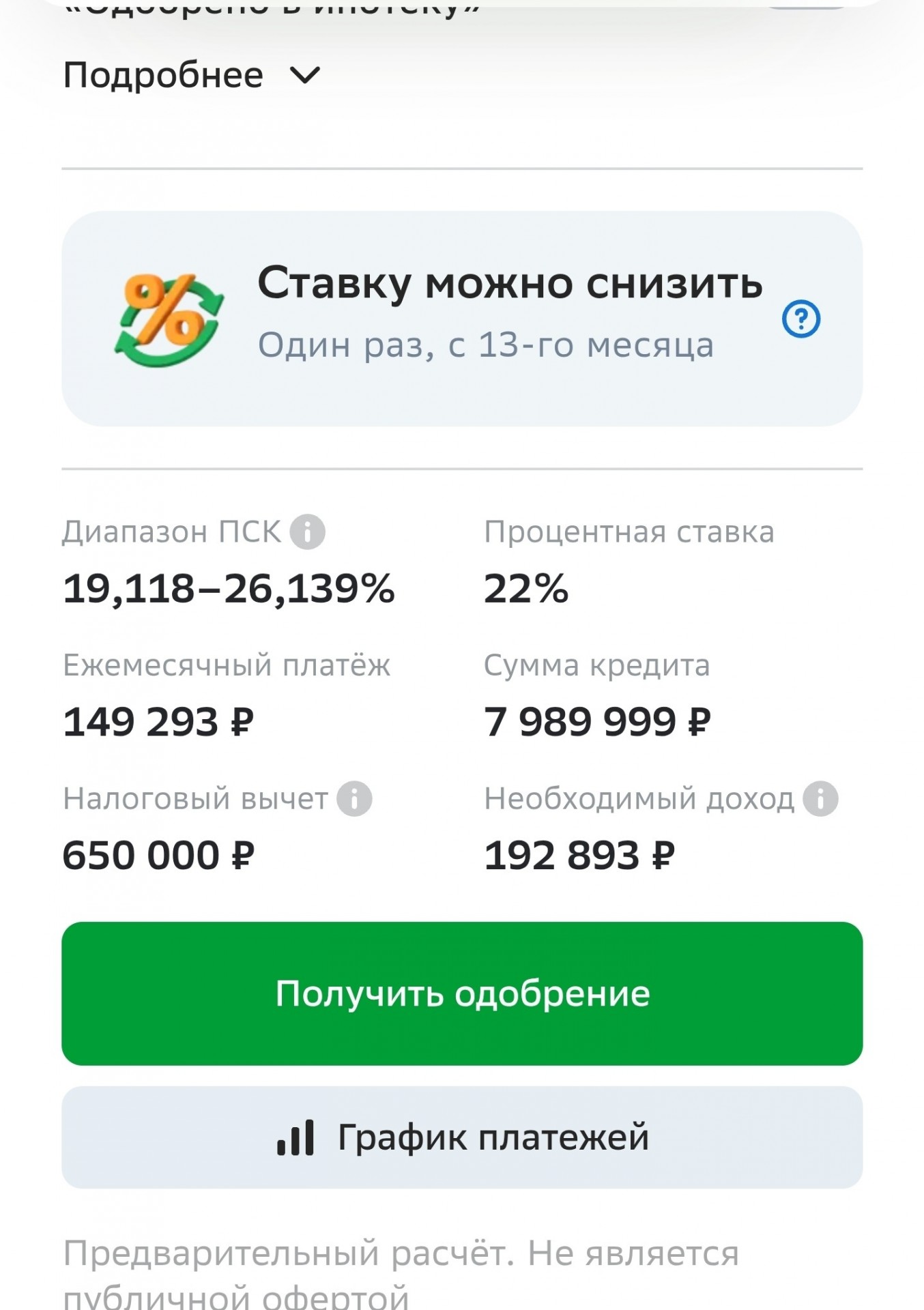This screenshot has height=1310, width=924.
Task: Open График платежей
Action: pos(462,1137)
